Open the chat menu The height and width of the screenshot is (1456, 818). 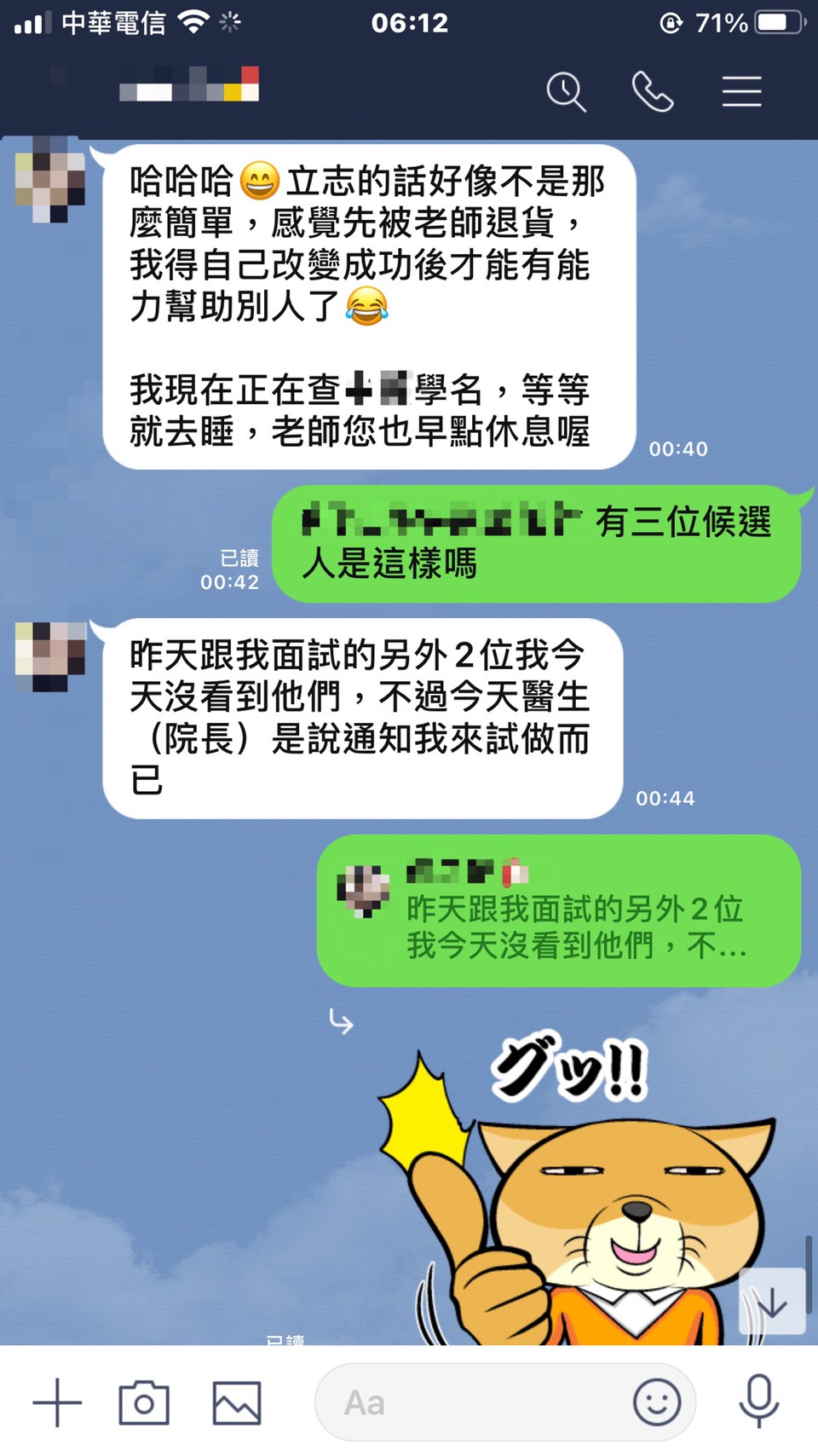[741, 91]
